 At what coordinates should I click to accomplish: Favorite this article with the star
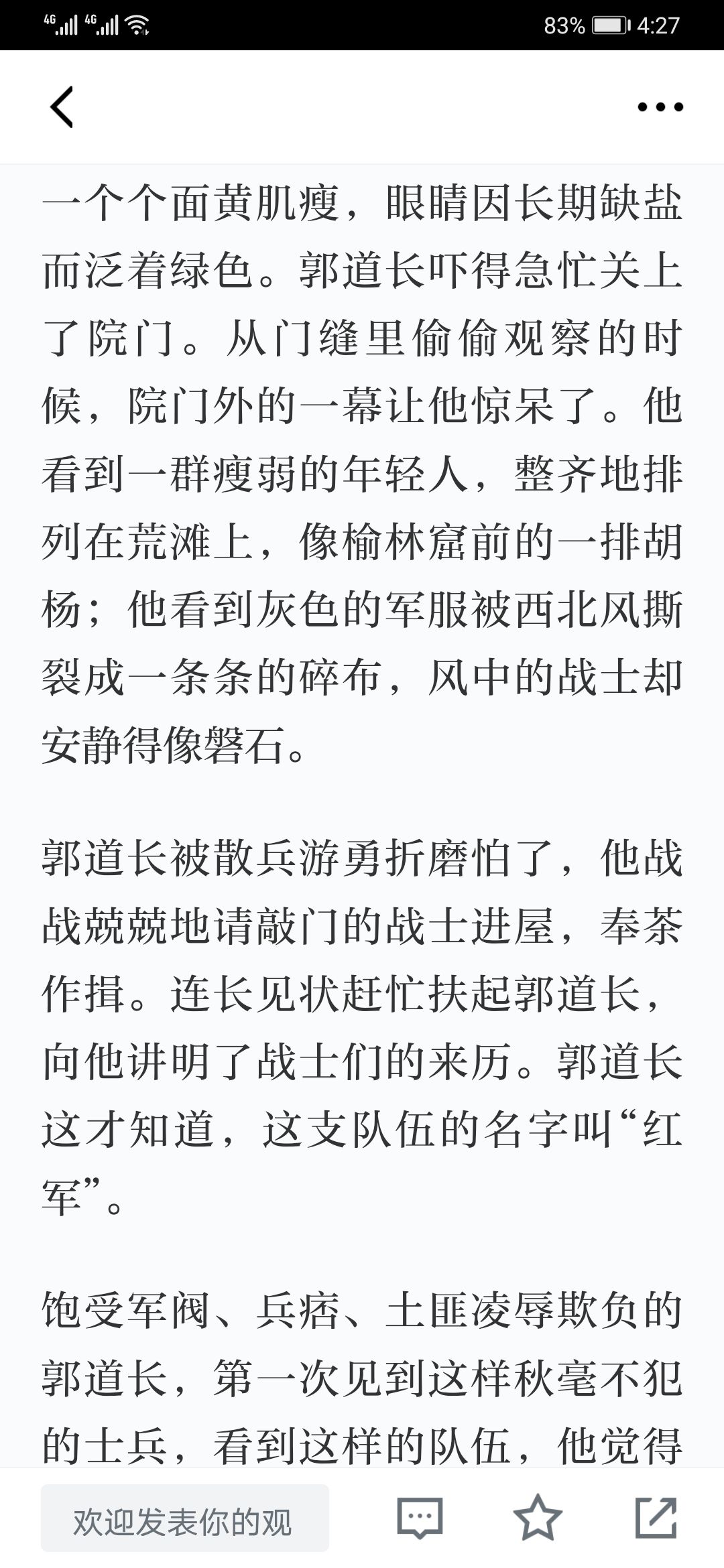tap(538, 1518)
